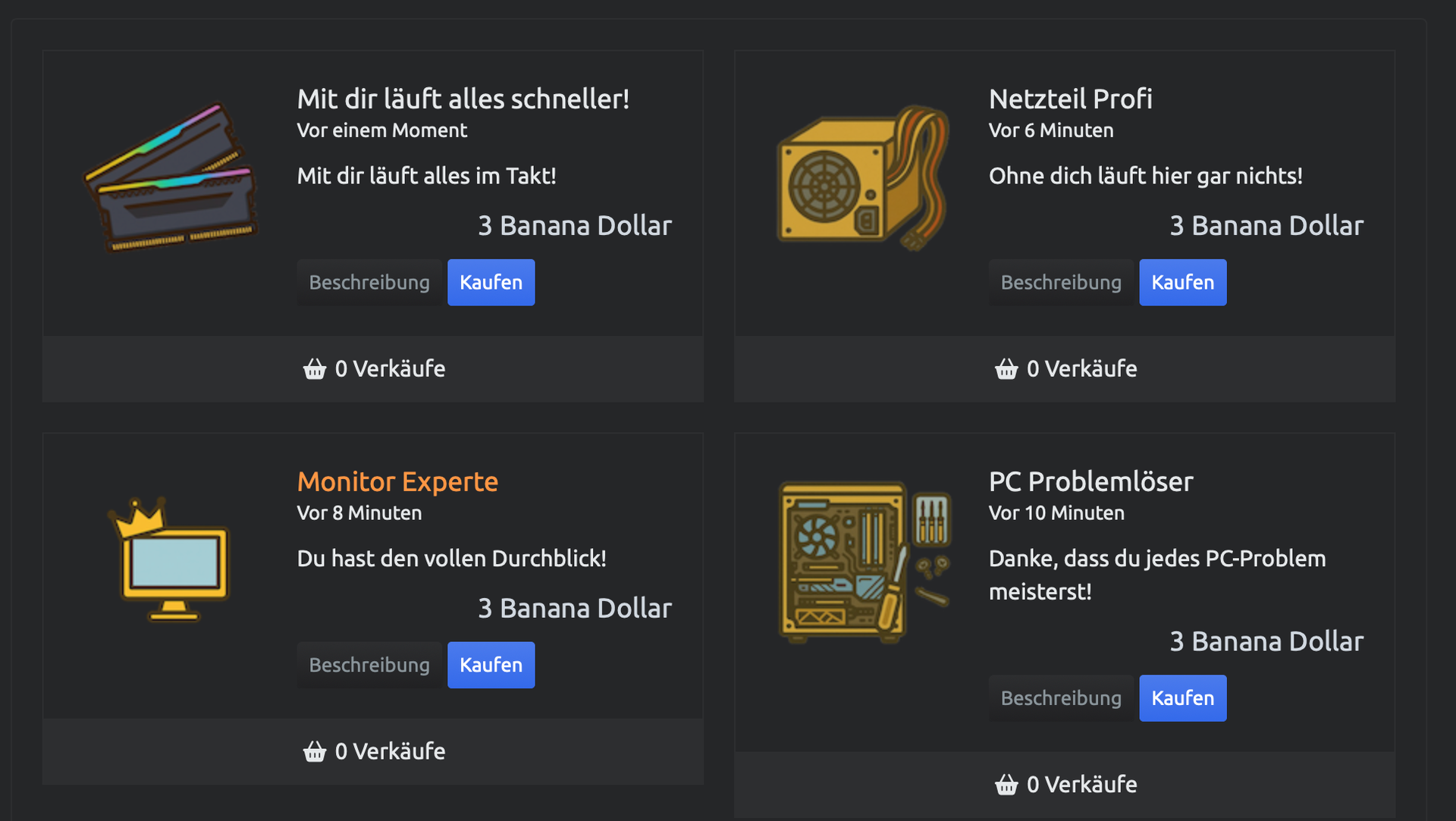1456x821 pixels.
Task: Tap Kaufen for Netzteil Profi
Action: (1182, 282)
